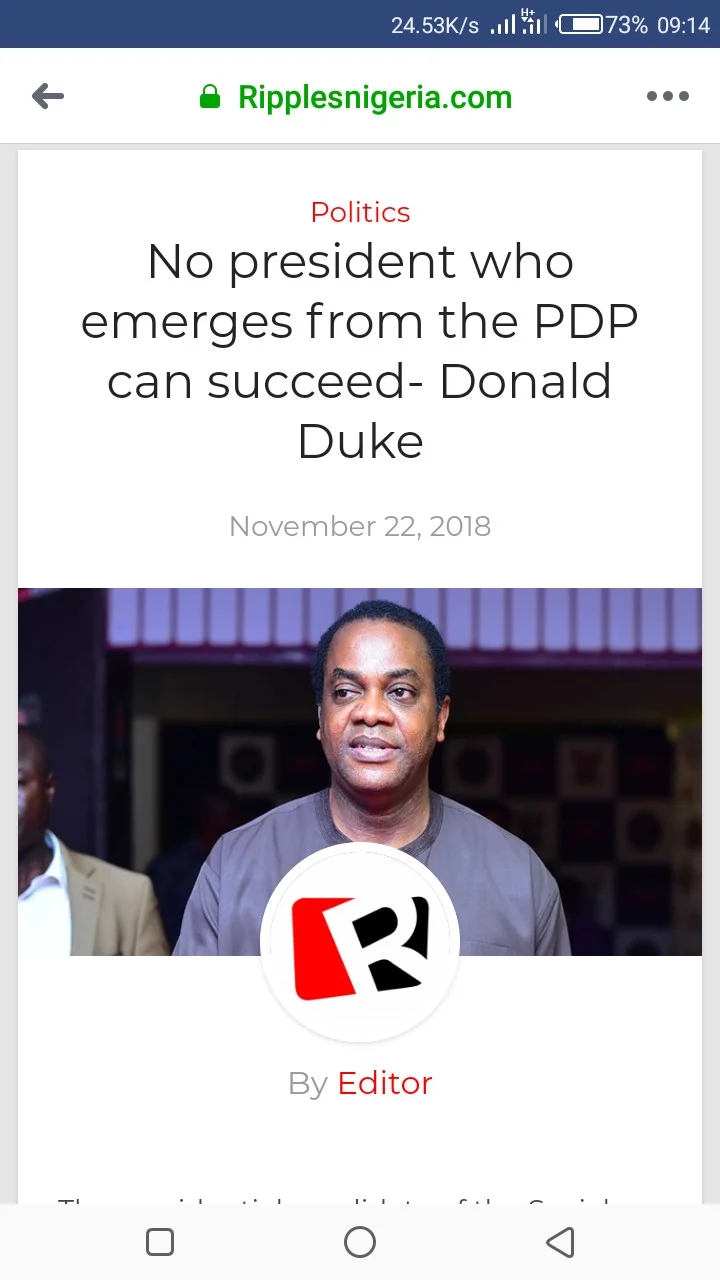Open the three-dot overflow menu
The height and width of the screenshot is (1280, 720).
pyautogui.click(x=668, y=96)
